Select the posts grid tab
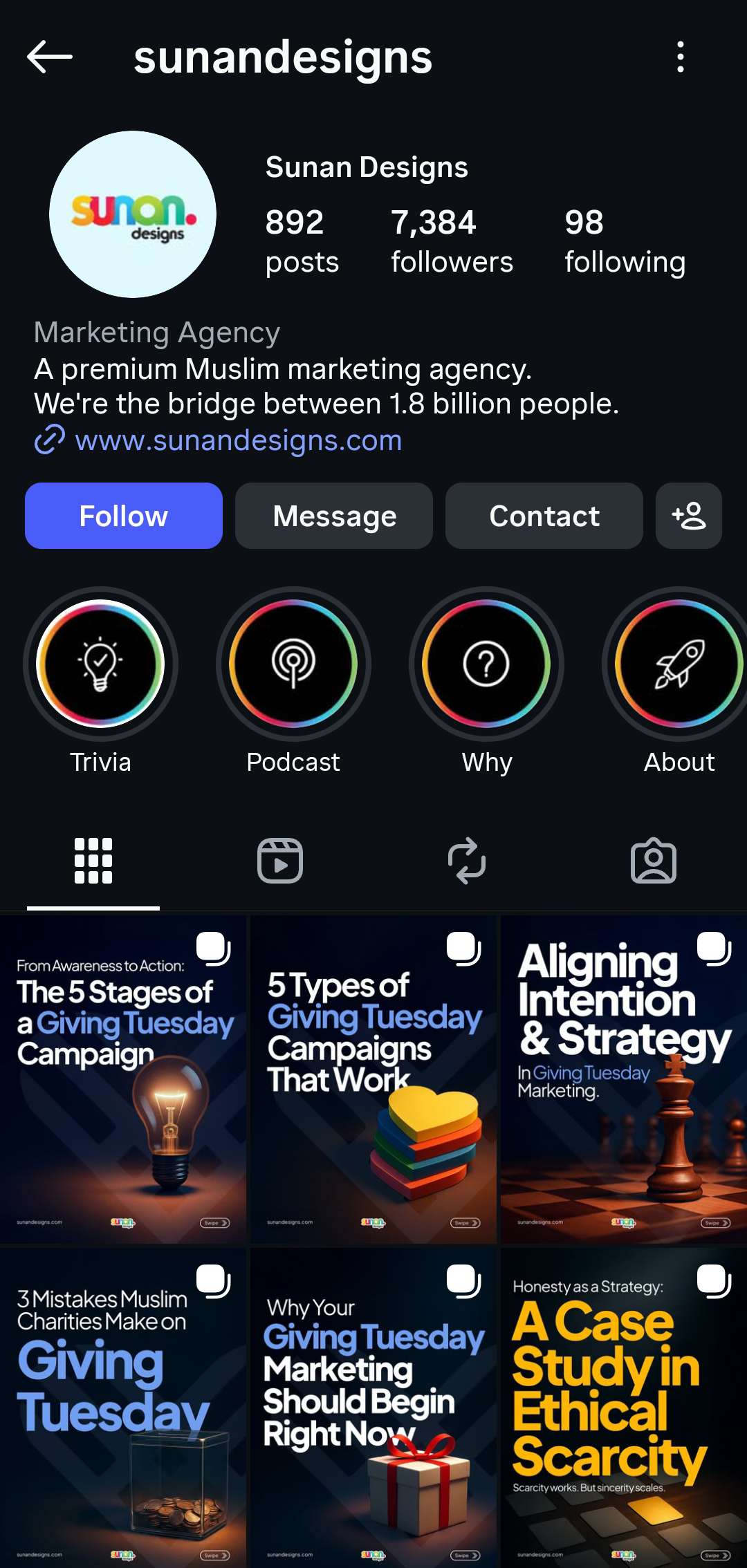 coord(93,861)
